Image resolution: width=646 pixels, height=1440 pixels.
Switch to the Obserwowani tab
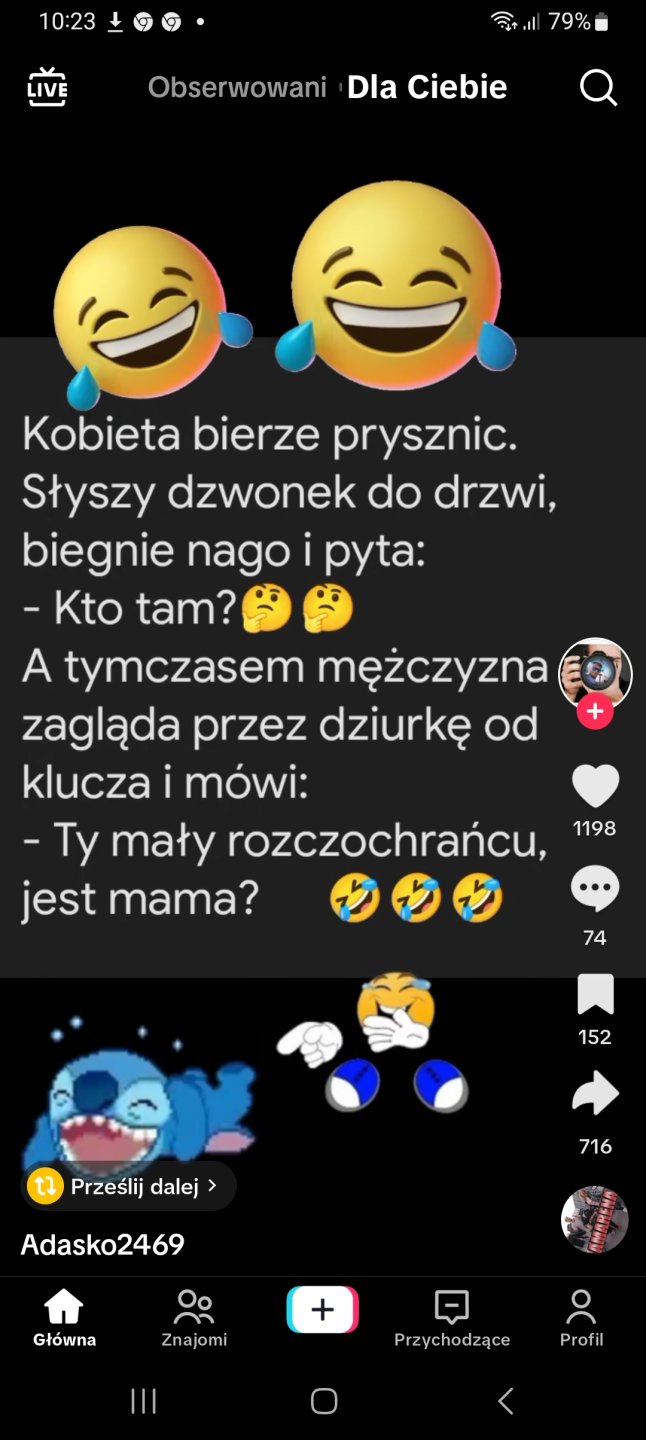(x=237, y=87)
